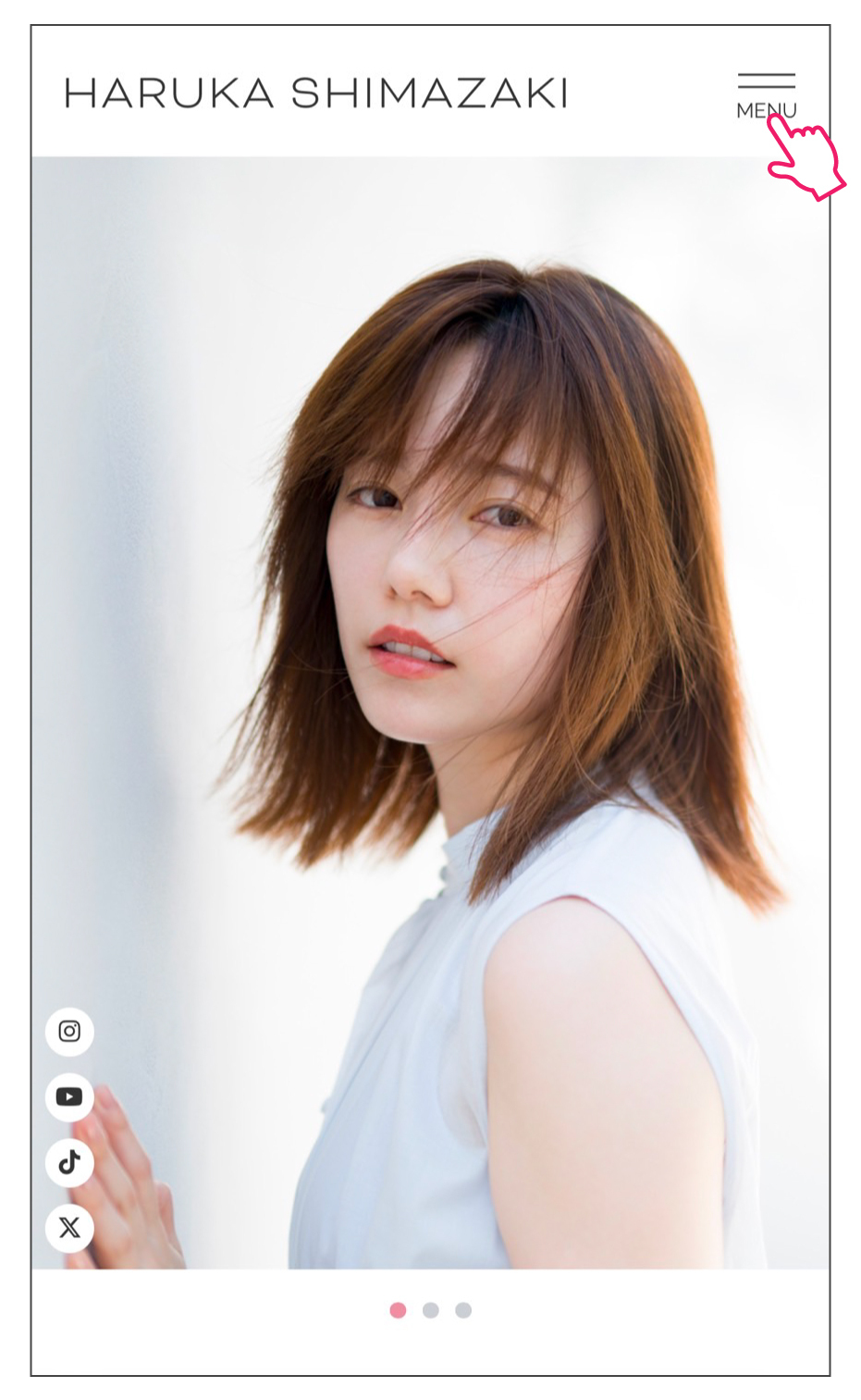Open the TikTok profile link
The width and height of the screenshot is (861, 1400).
pos(69,1162)
